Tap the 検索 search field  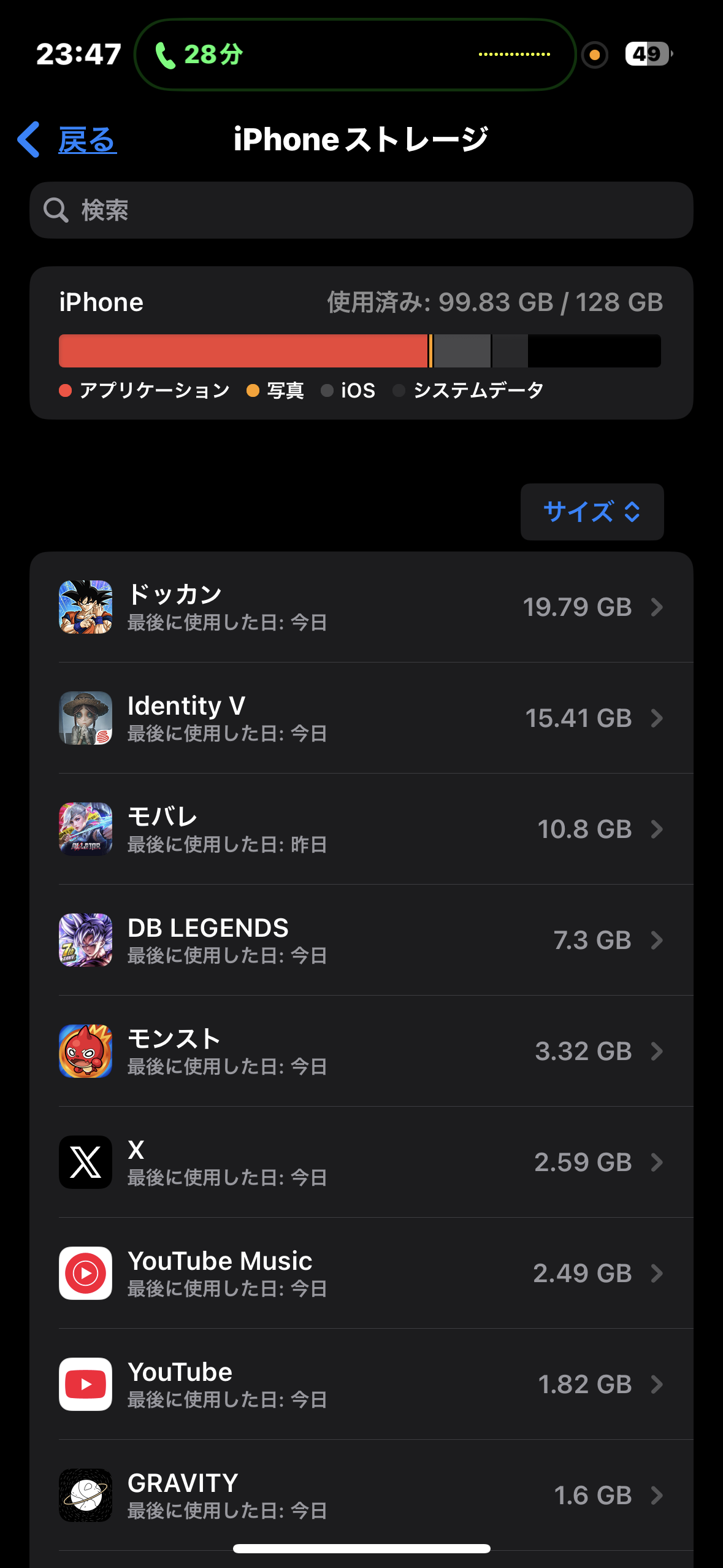361,210
